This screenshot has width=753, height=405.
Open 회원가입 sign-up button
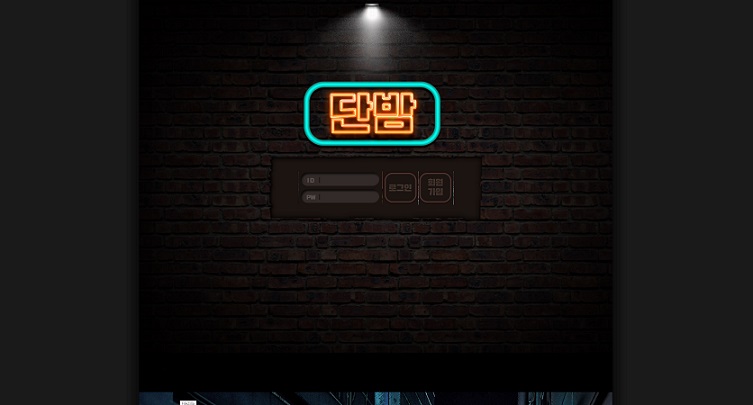(x=435, y=187)
